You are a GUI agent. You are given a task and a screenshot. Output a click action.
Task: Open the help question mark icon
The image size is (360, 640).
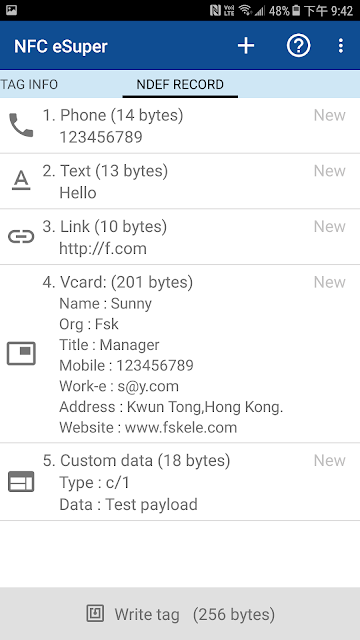click(x=298, y=46)
